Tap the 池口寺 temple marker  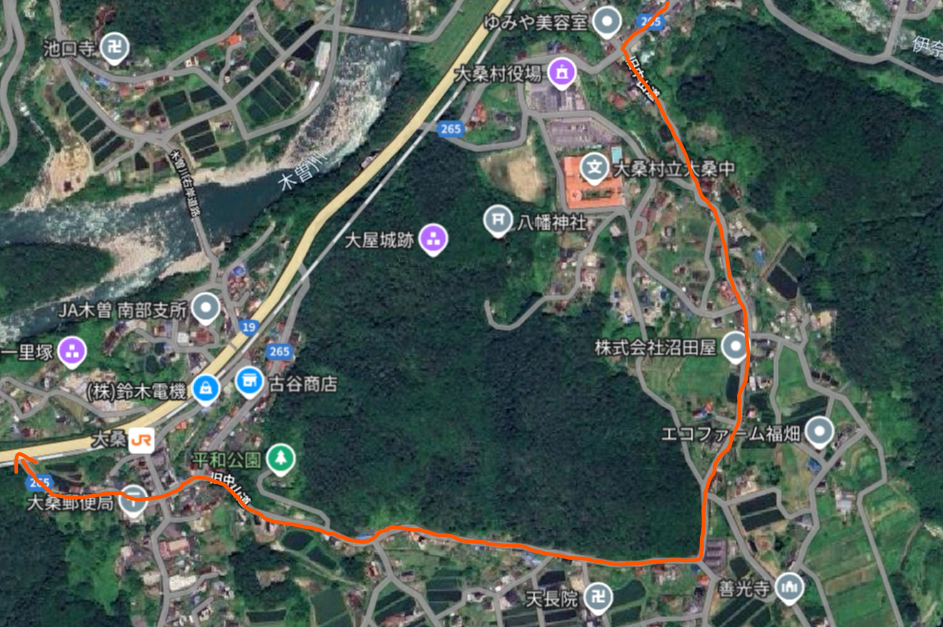point(114,48)
